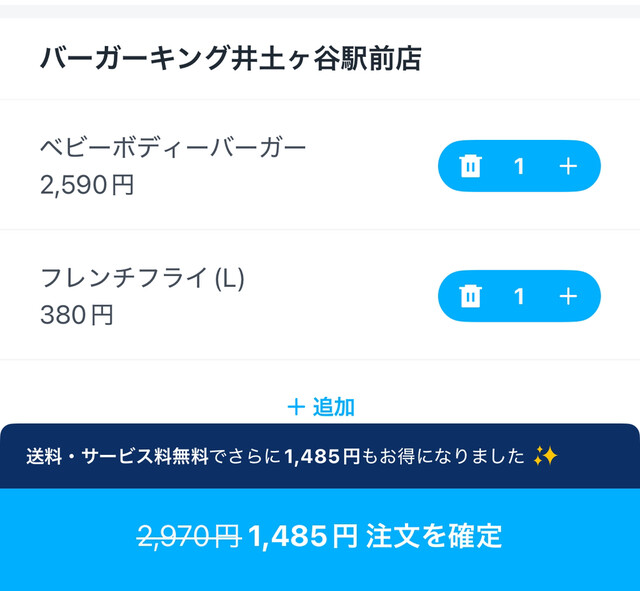The image size is (640, 591).
Task: Tap the ＋追加 link to add items
Action: coord(320,407)
